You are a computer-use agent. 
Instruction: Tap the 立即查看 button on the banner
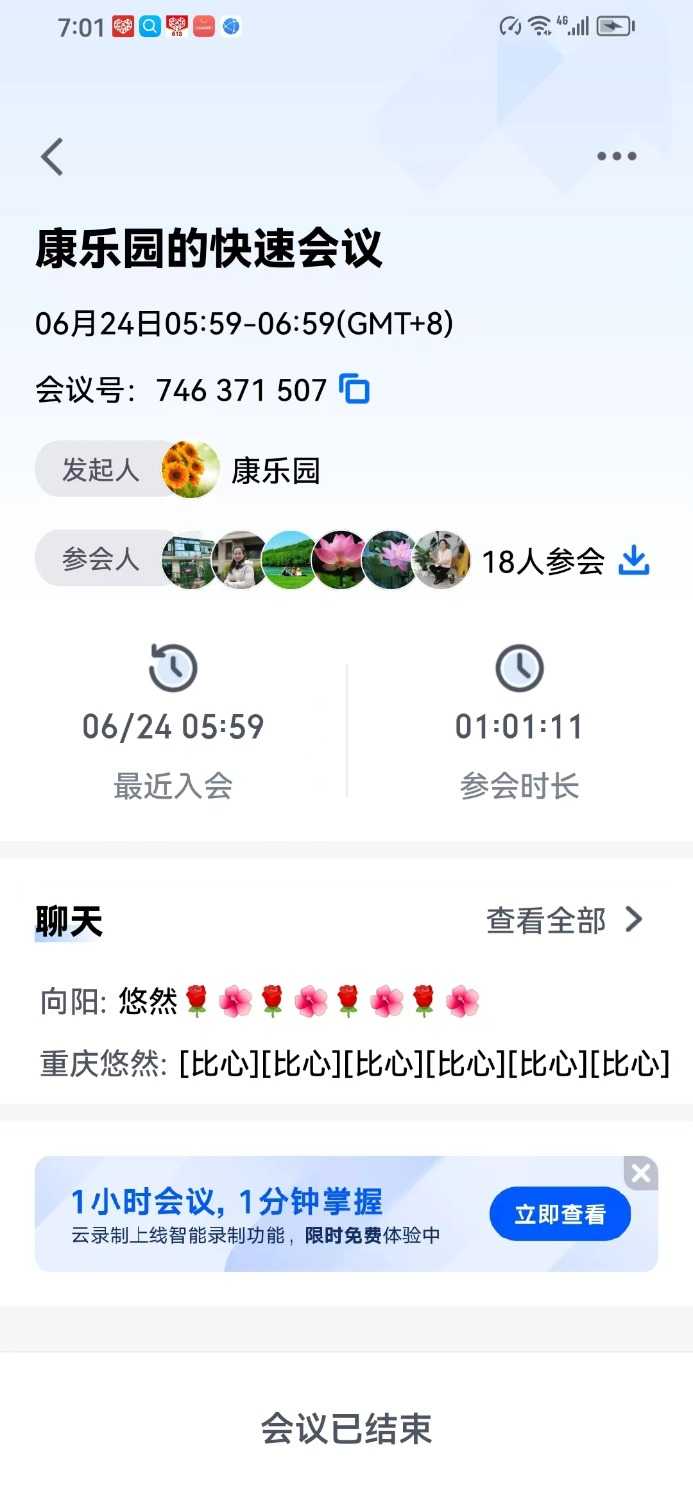point(560,1214)
